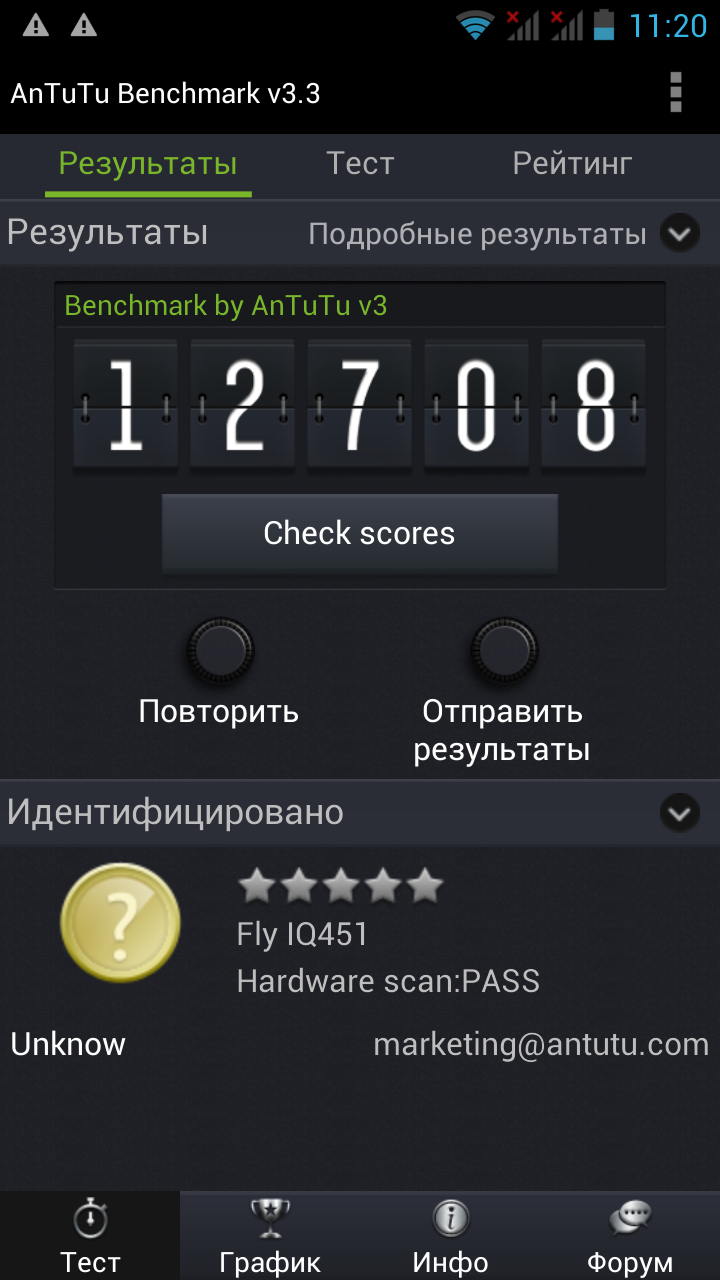The width and height of the screenshot is (720, 1280).
Task: Go to Форум in the bottom bar
Action: 630,1236
